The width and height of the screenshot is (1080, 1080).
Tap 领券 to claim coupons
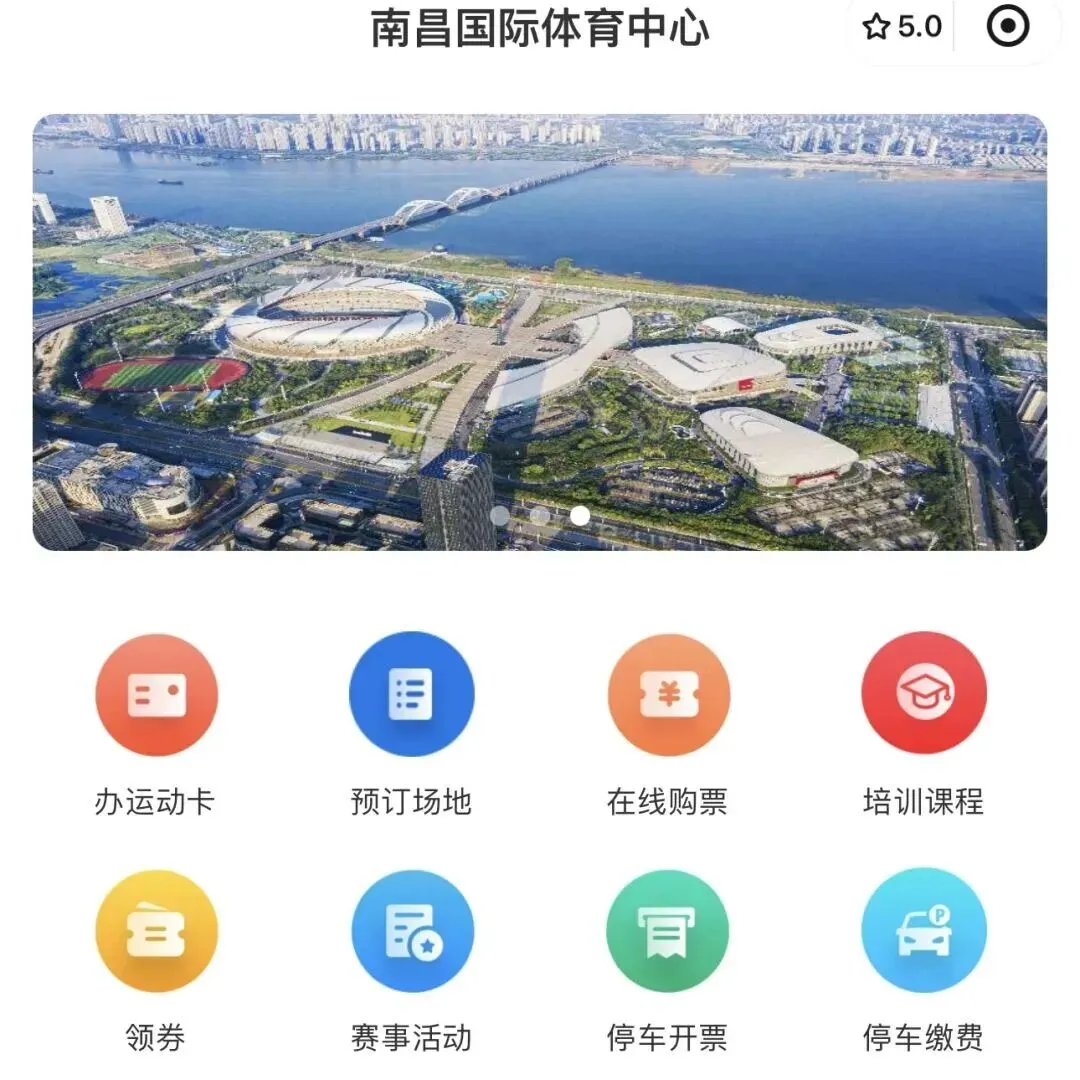click(156, 932)
